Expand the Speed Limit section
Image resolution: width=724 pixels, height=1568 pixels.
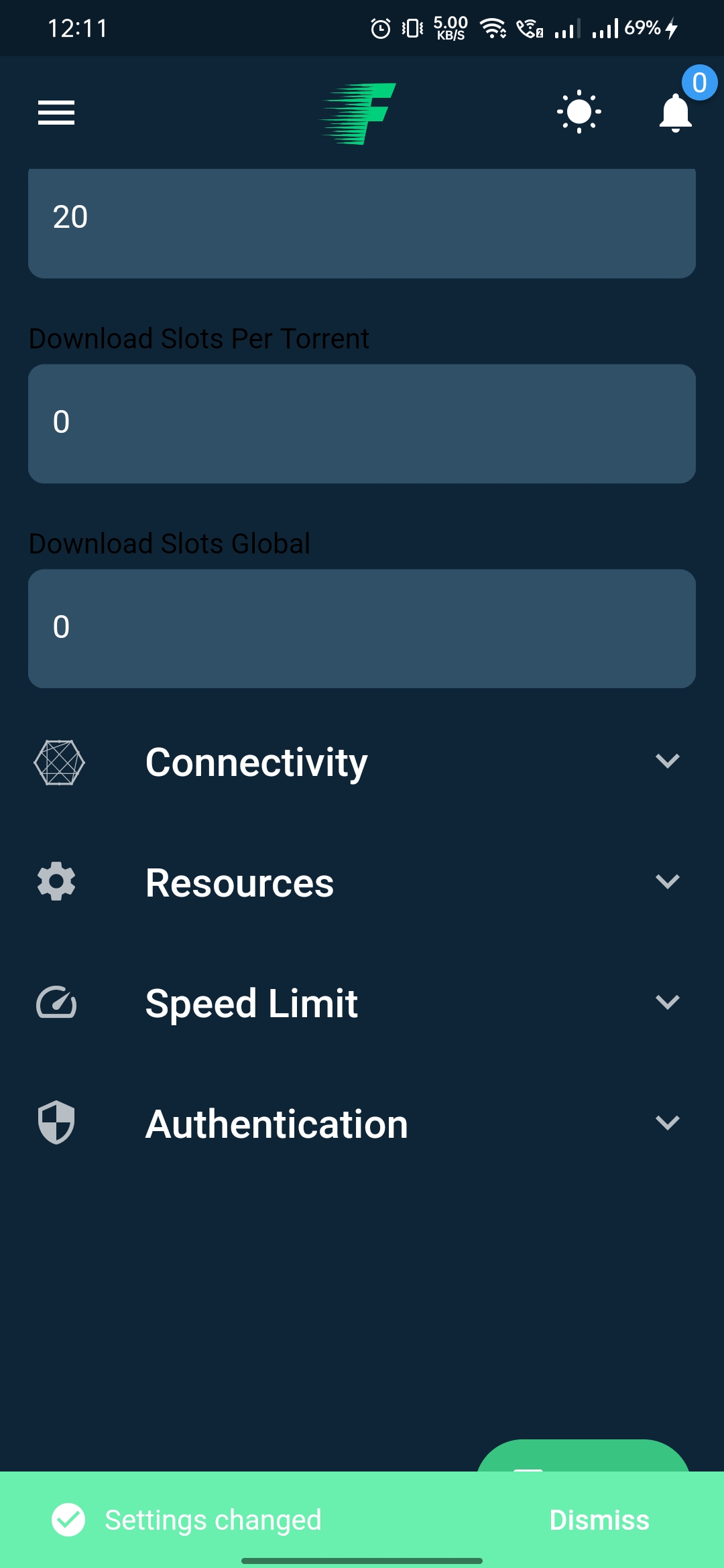click(362, 1002)
